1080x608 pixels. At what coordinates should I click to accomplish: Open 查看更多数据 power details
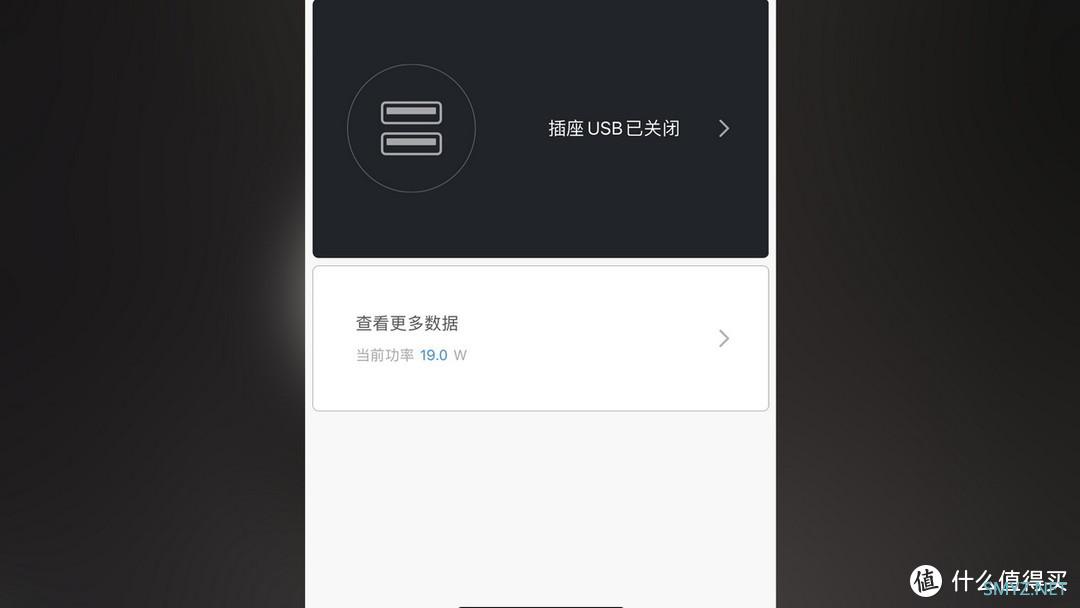[x=540, y=338]
